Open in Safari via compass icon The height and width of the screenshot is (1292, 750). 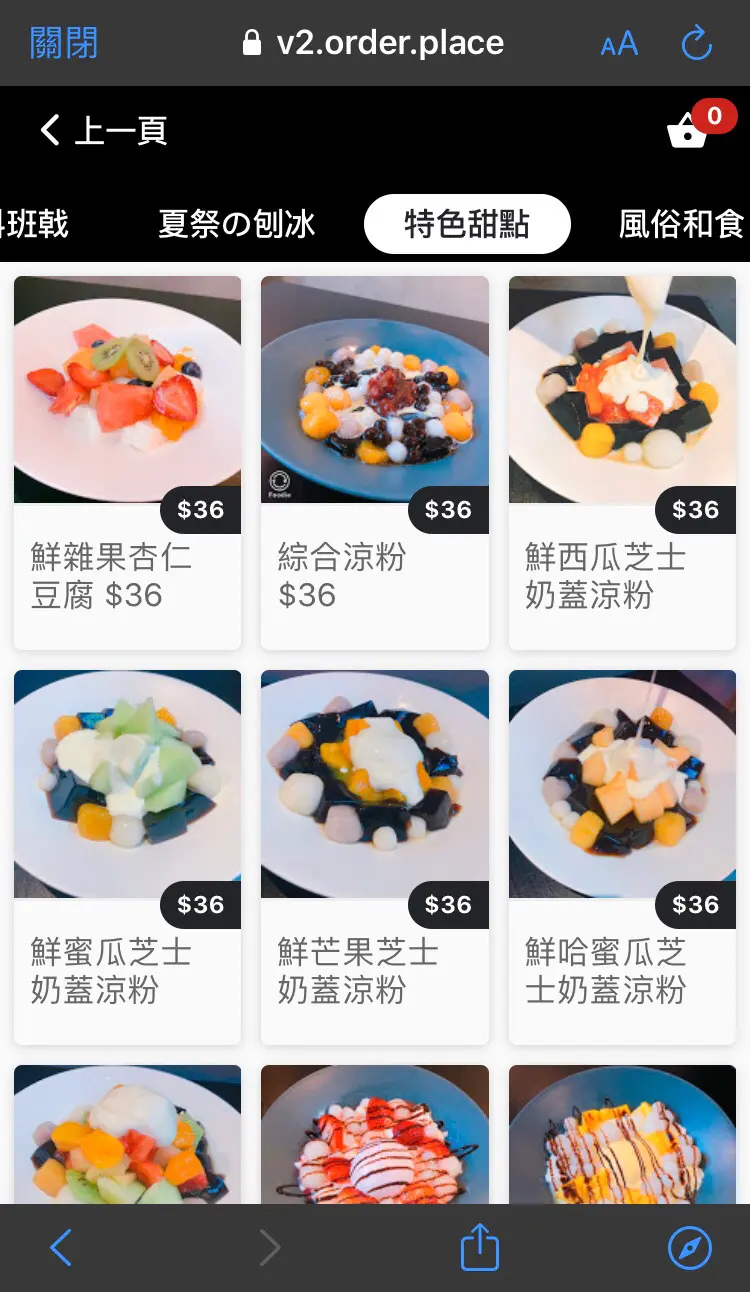[689, 1248]
